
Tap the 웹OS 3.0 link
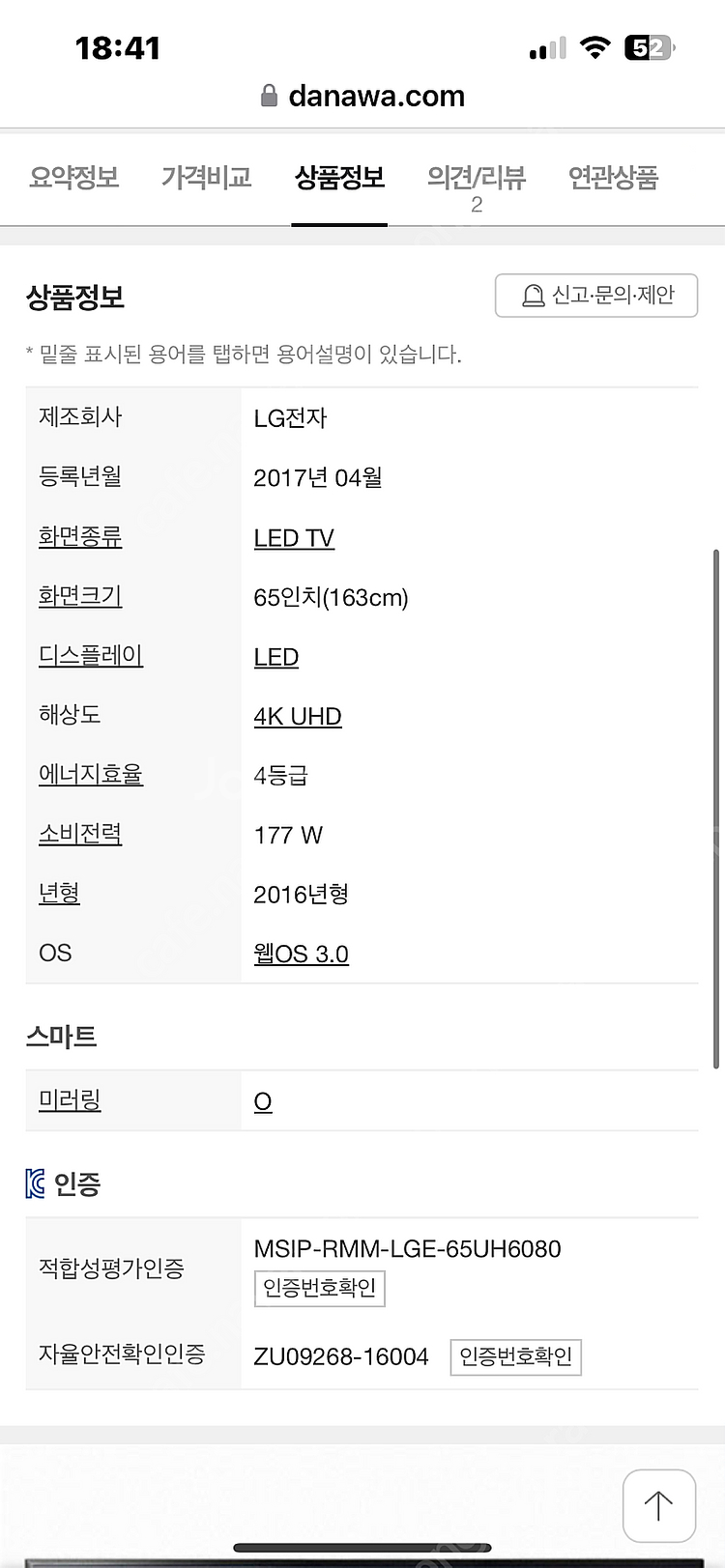[x=301, y=955]
